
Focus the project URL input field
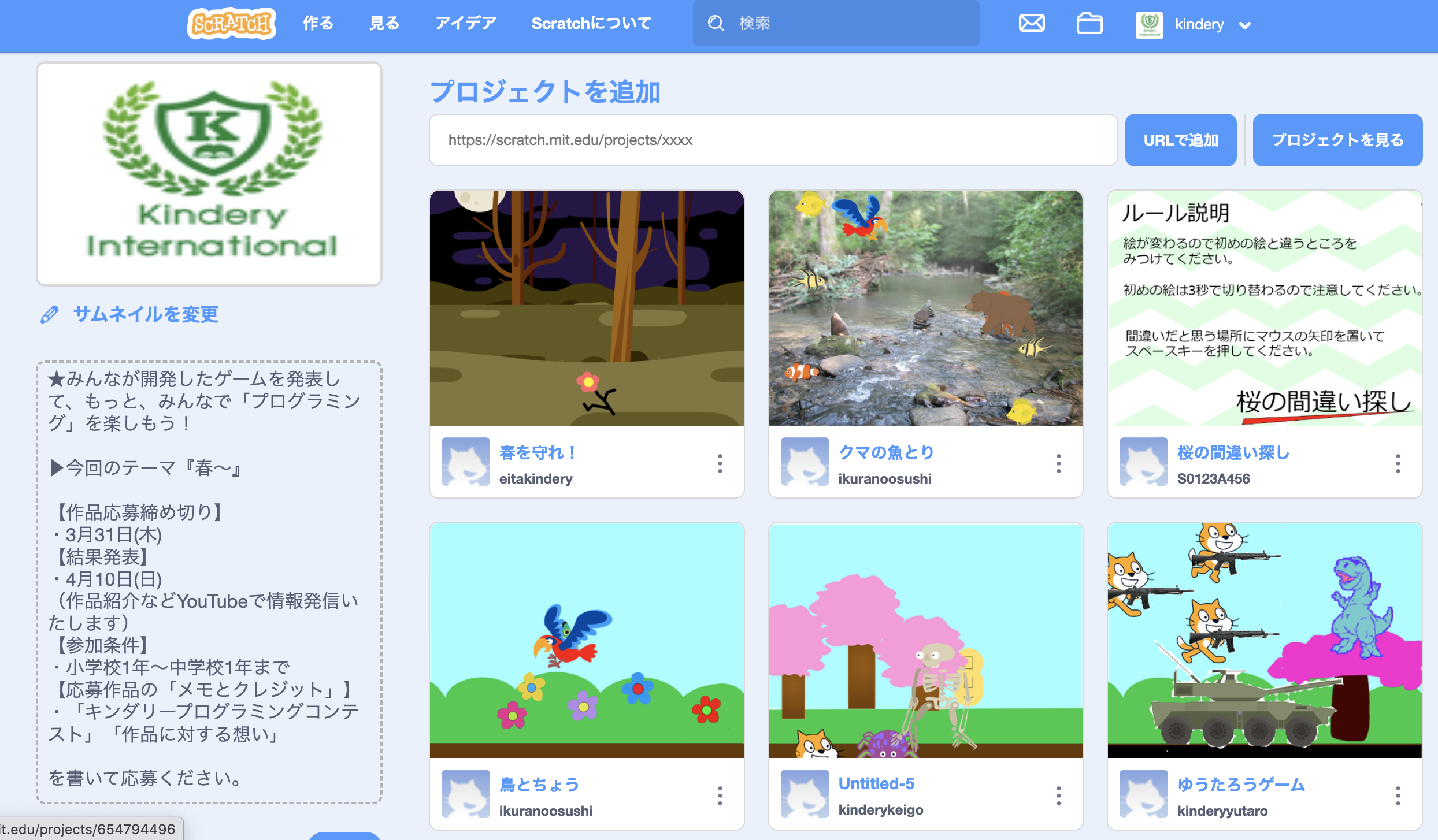(773, 140)
